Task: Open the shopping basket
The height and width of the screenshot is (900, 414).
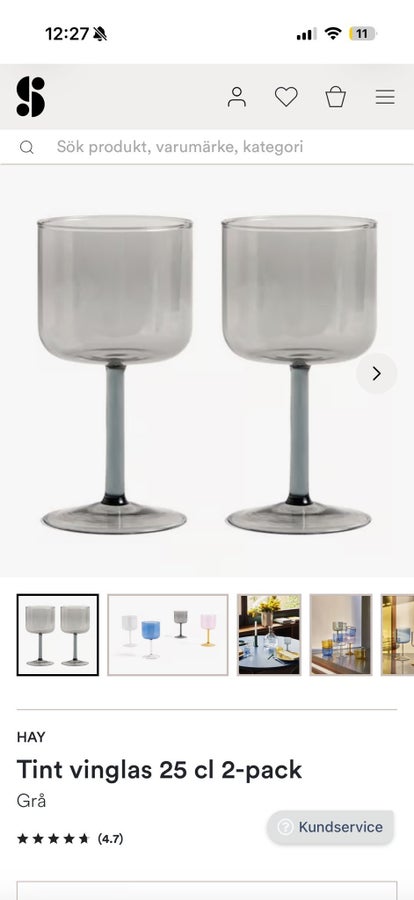Action: coord(335,96)
